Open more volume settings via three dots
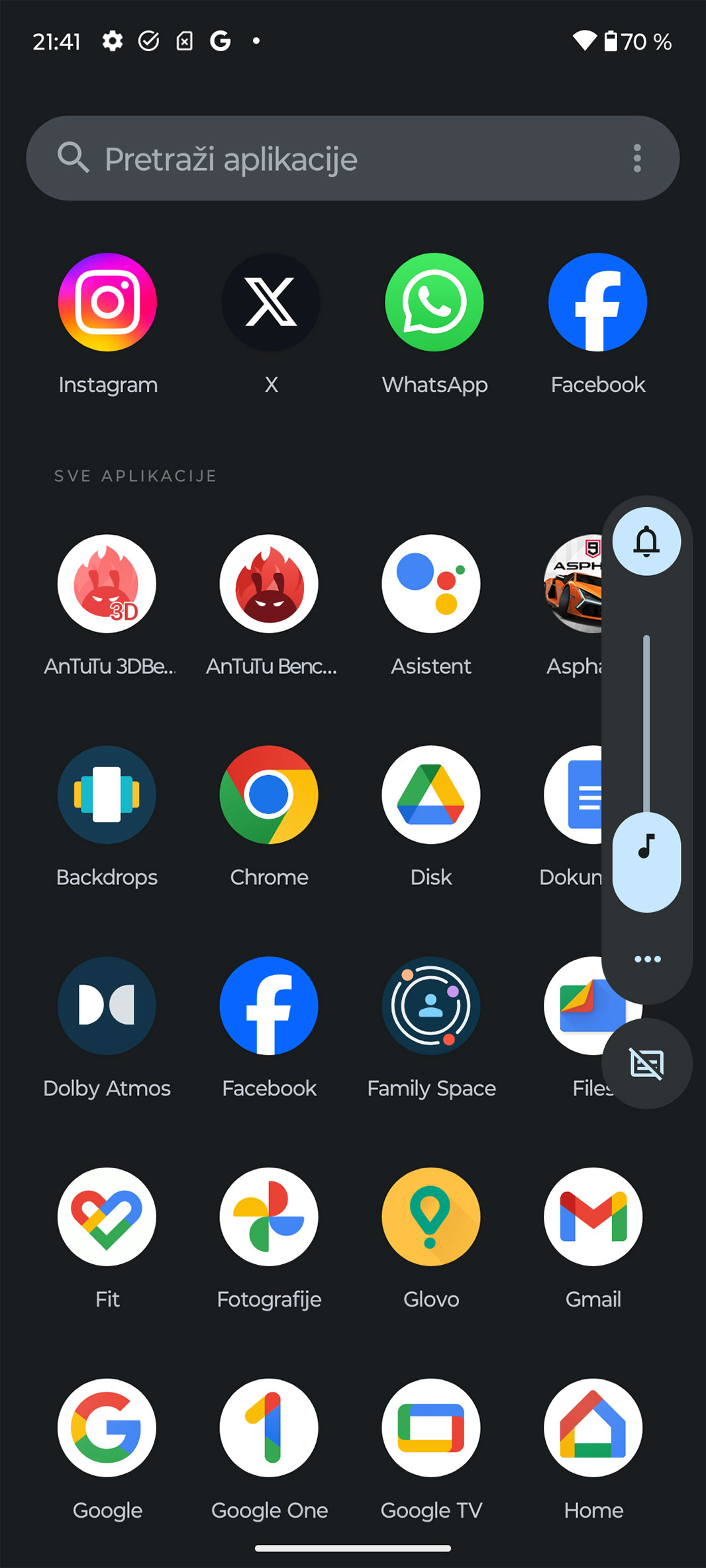 point(647,959)
